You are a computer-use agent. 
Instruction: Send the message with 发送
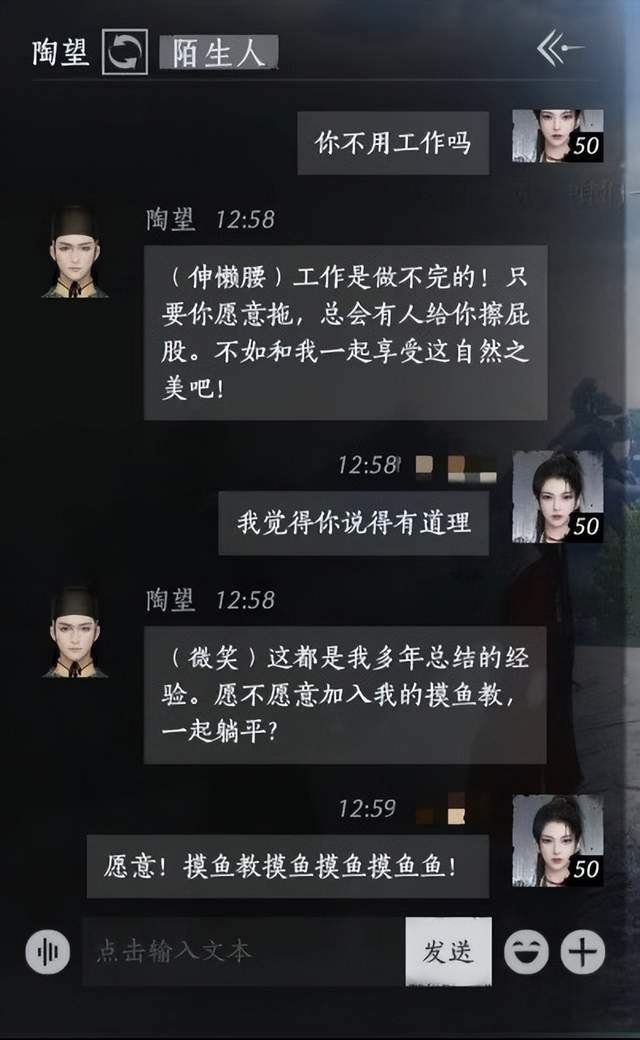[448, 951]
